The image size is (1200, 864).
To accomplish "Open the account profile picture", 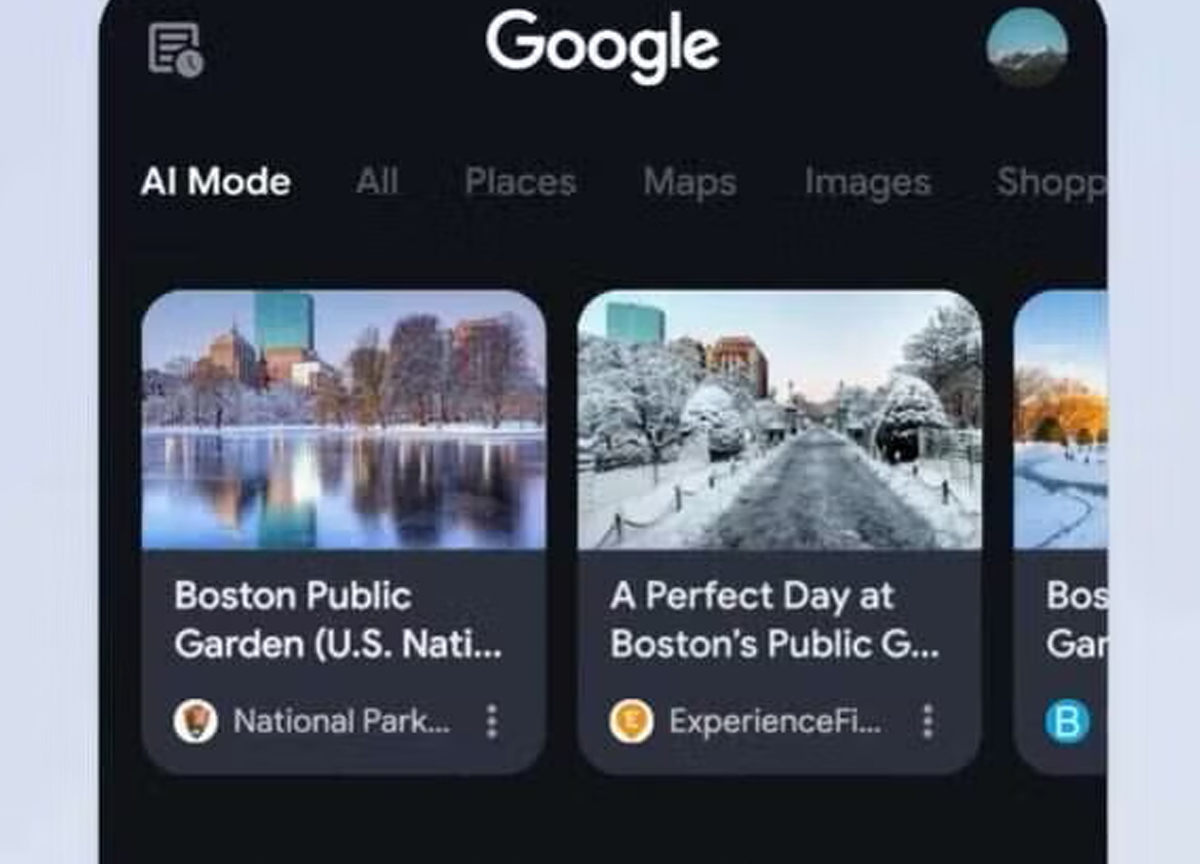I will 1026,47.
